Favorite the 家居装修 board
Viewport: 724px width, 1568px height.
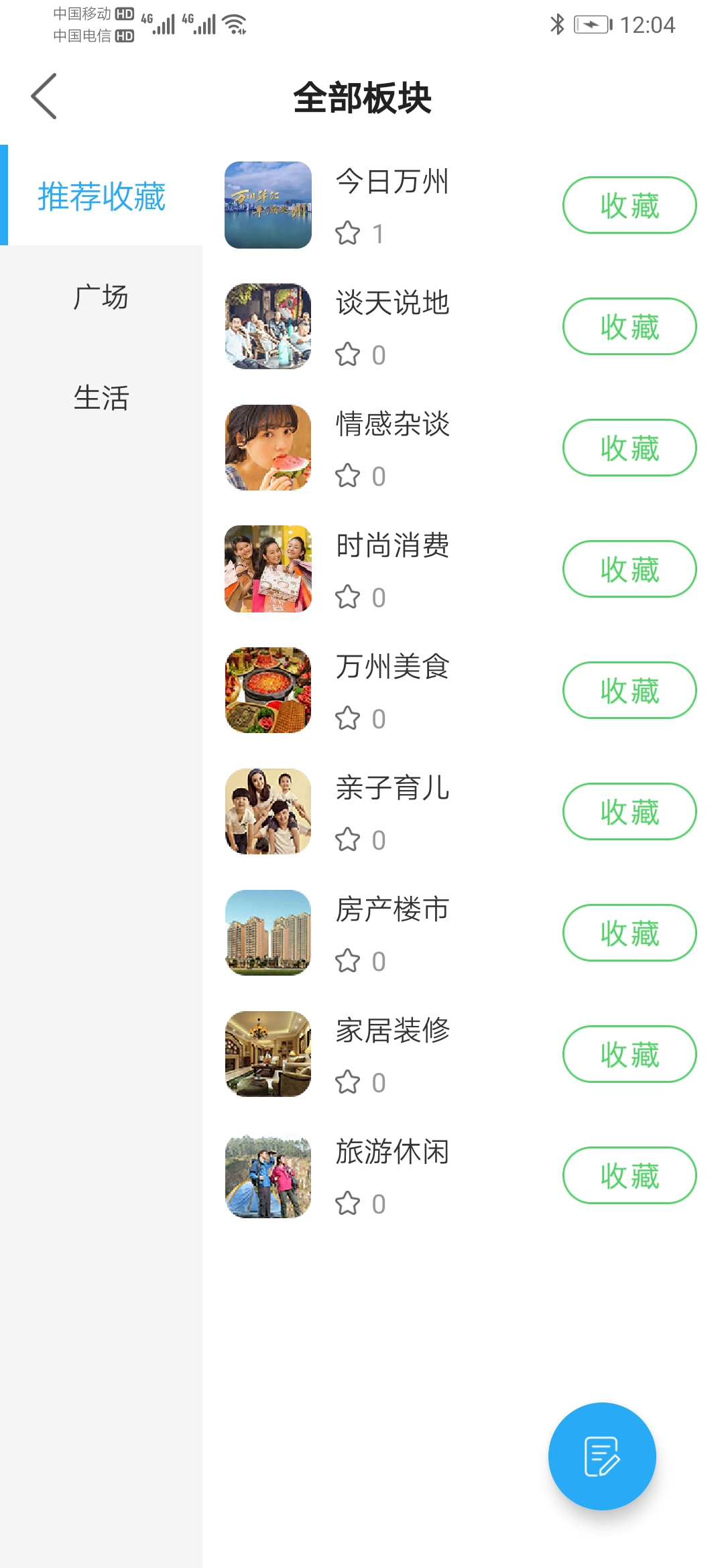point(629,1054)
